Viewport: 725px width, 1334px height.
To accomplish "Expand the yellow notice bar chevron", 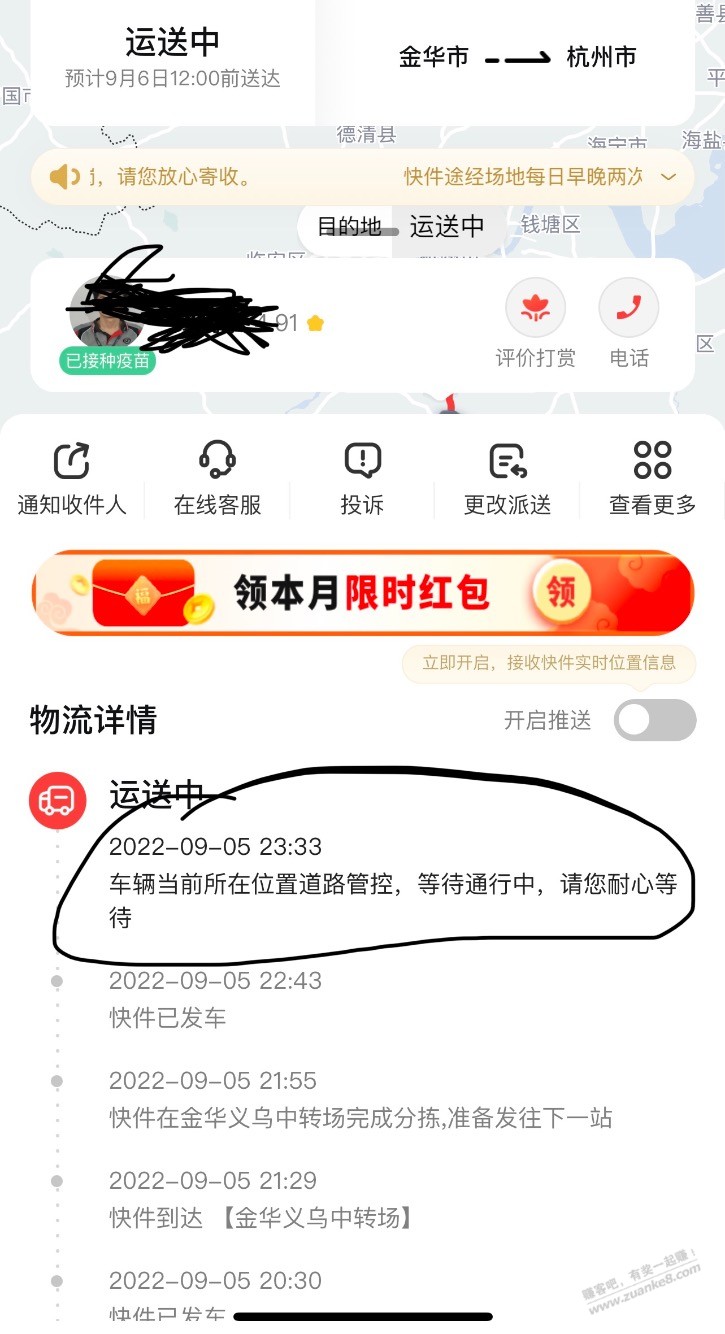I will pyautogui.click(x=669, y=177).
